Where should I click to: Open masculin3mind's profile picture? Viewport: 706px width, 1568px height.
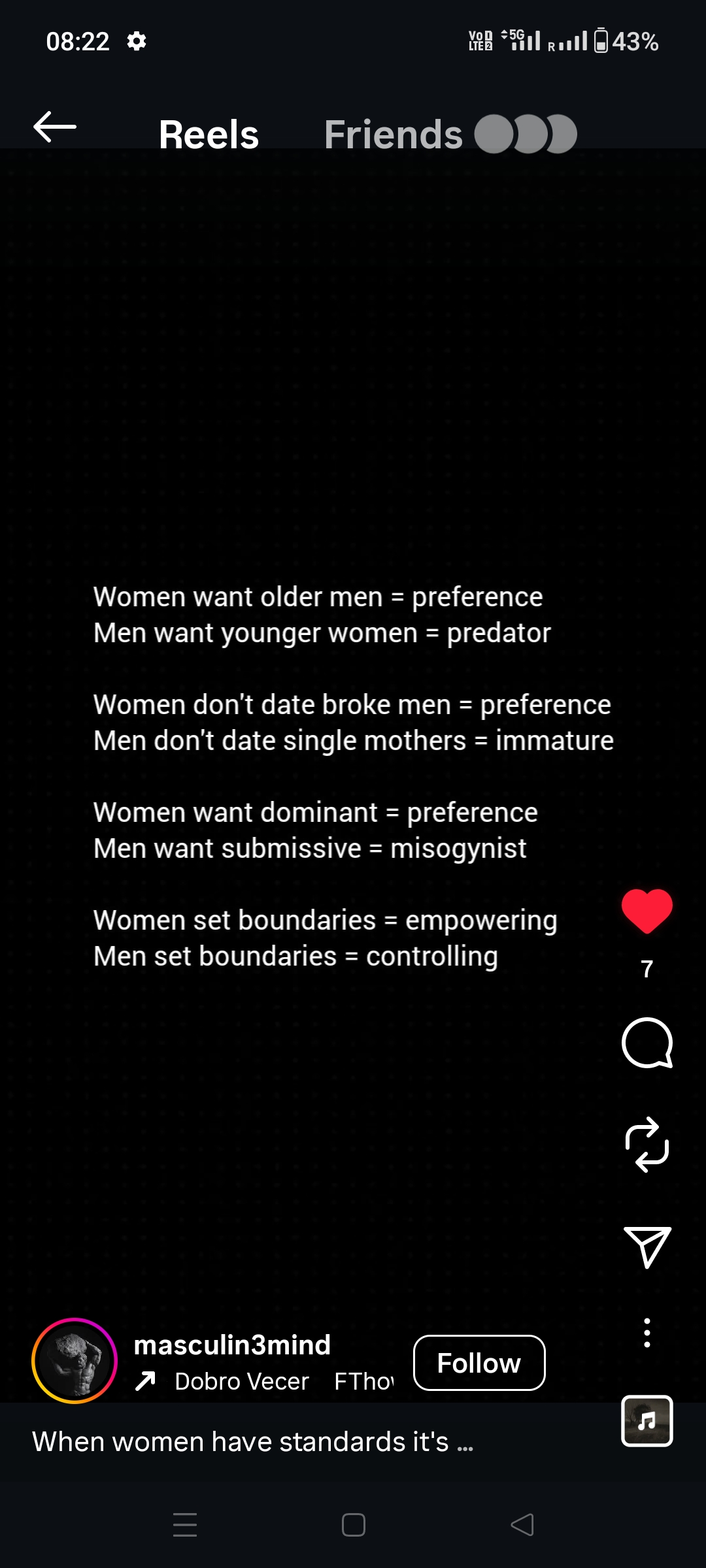coord(75,1360)
